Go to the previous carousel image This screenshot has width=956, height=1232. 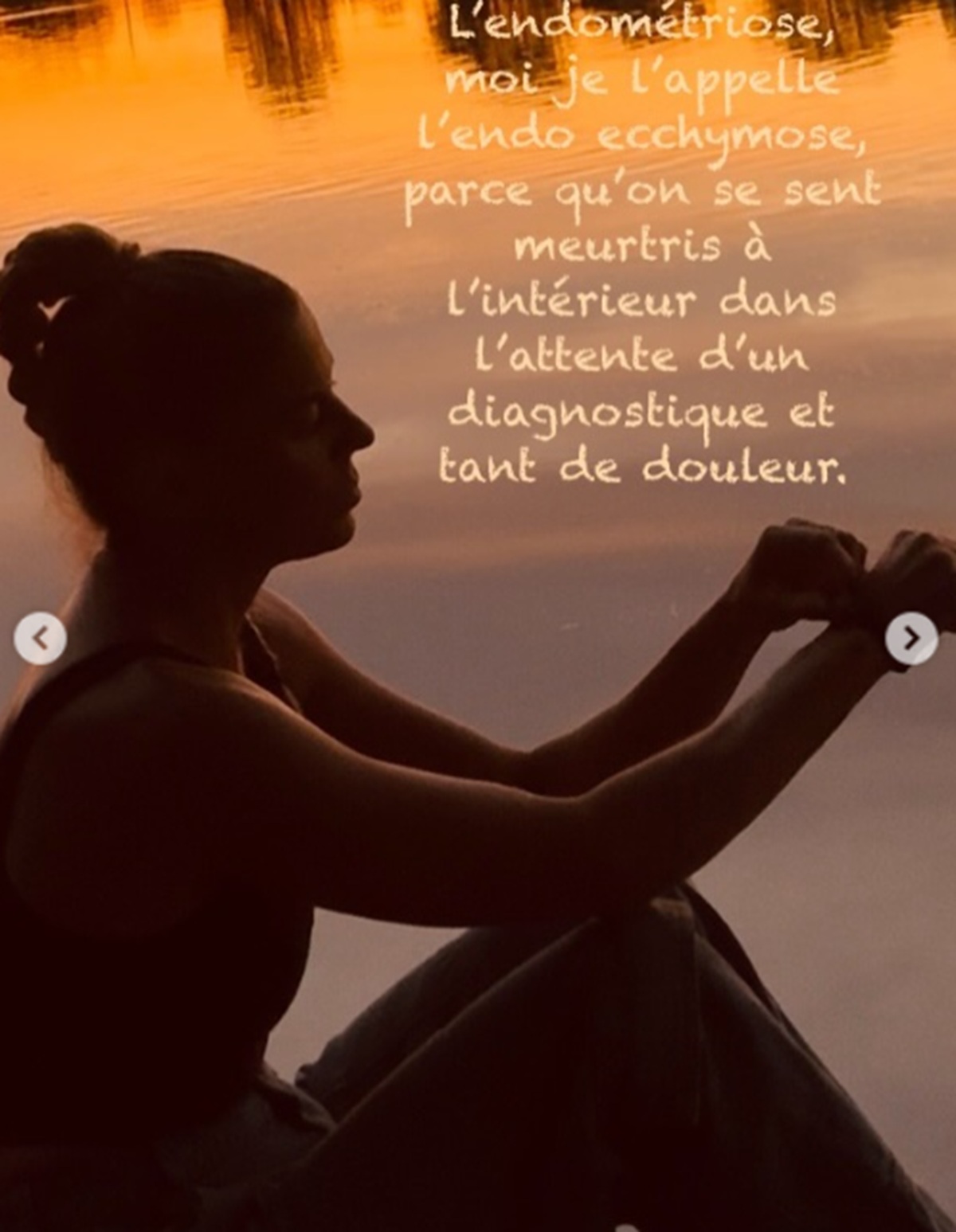coord(40,638)
